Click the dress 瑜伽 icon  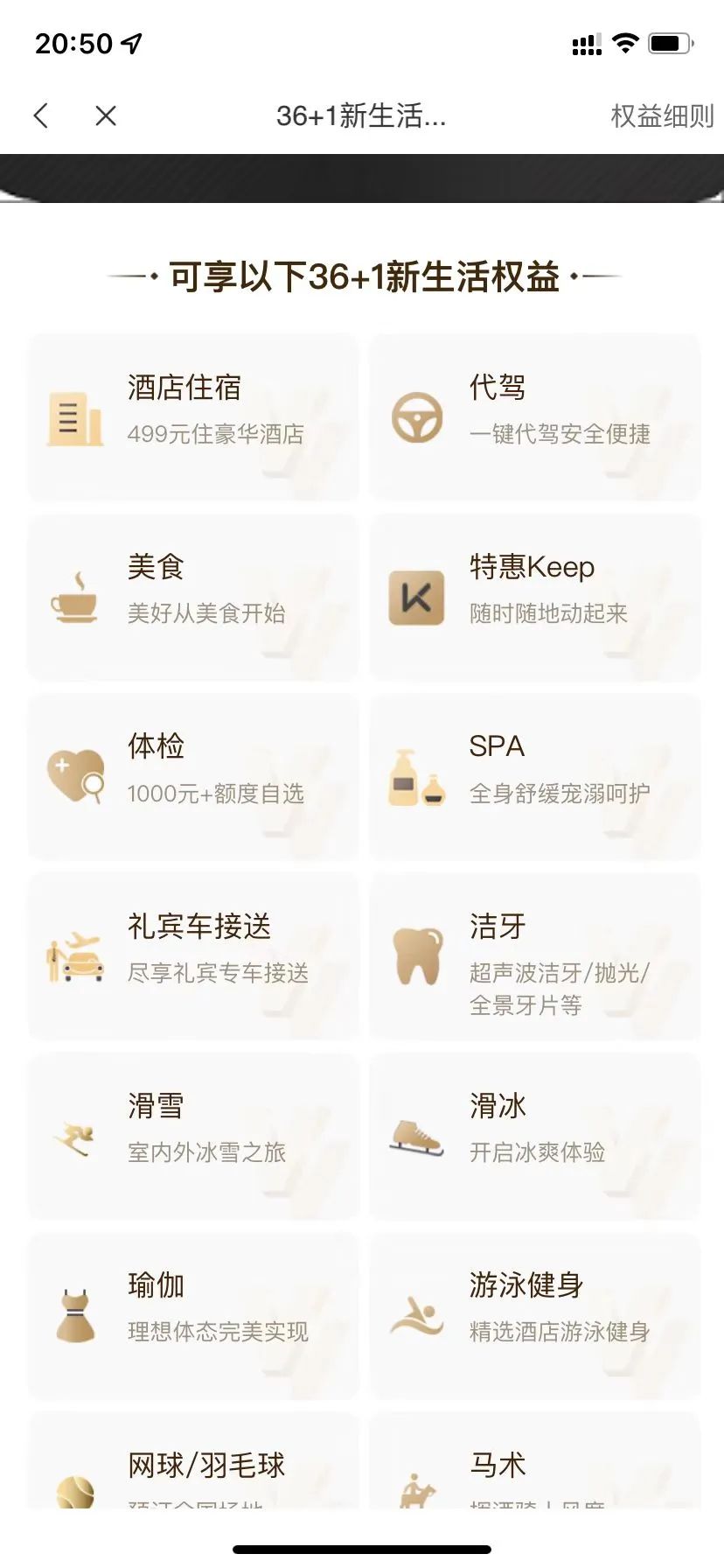74,1315
